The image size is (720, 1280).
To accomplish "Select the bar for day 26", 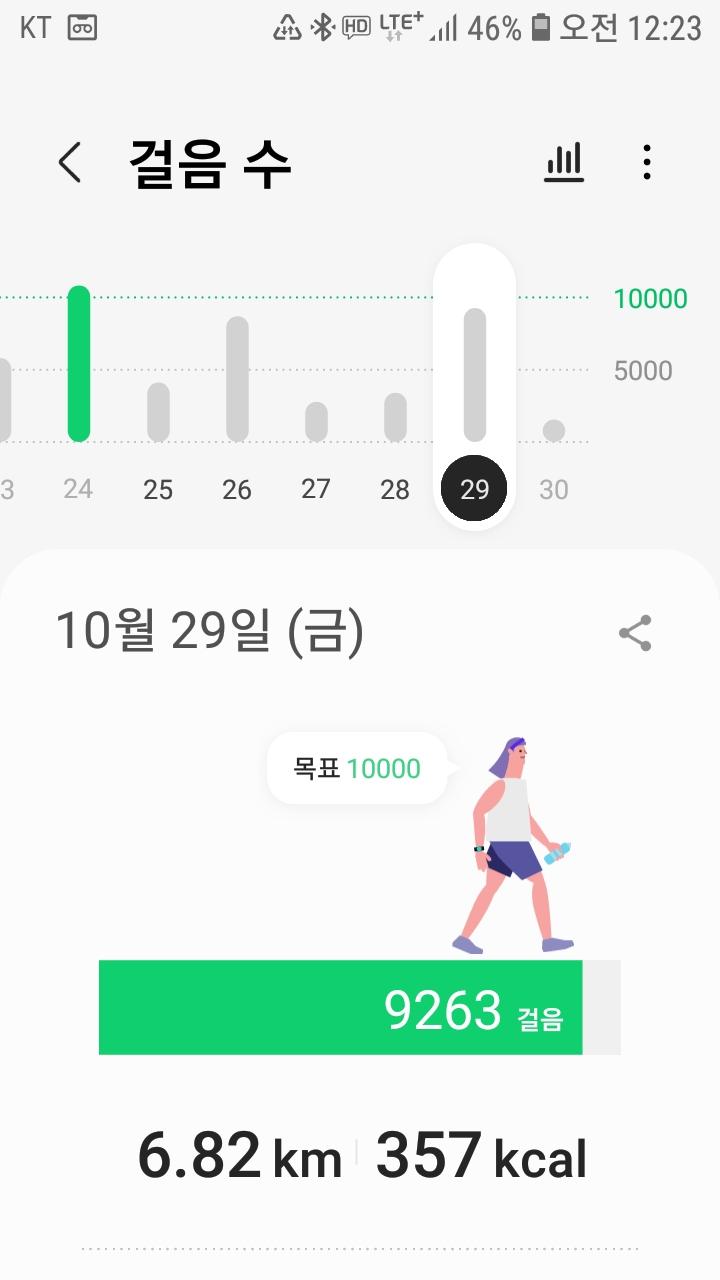I will point(237,380).
